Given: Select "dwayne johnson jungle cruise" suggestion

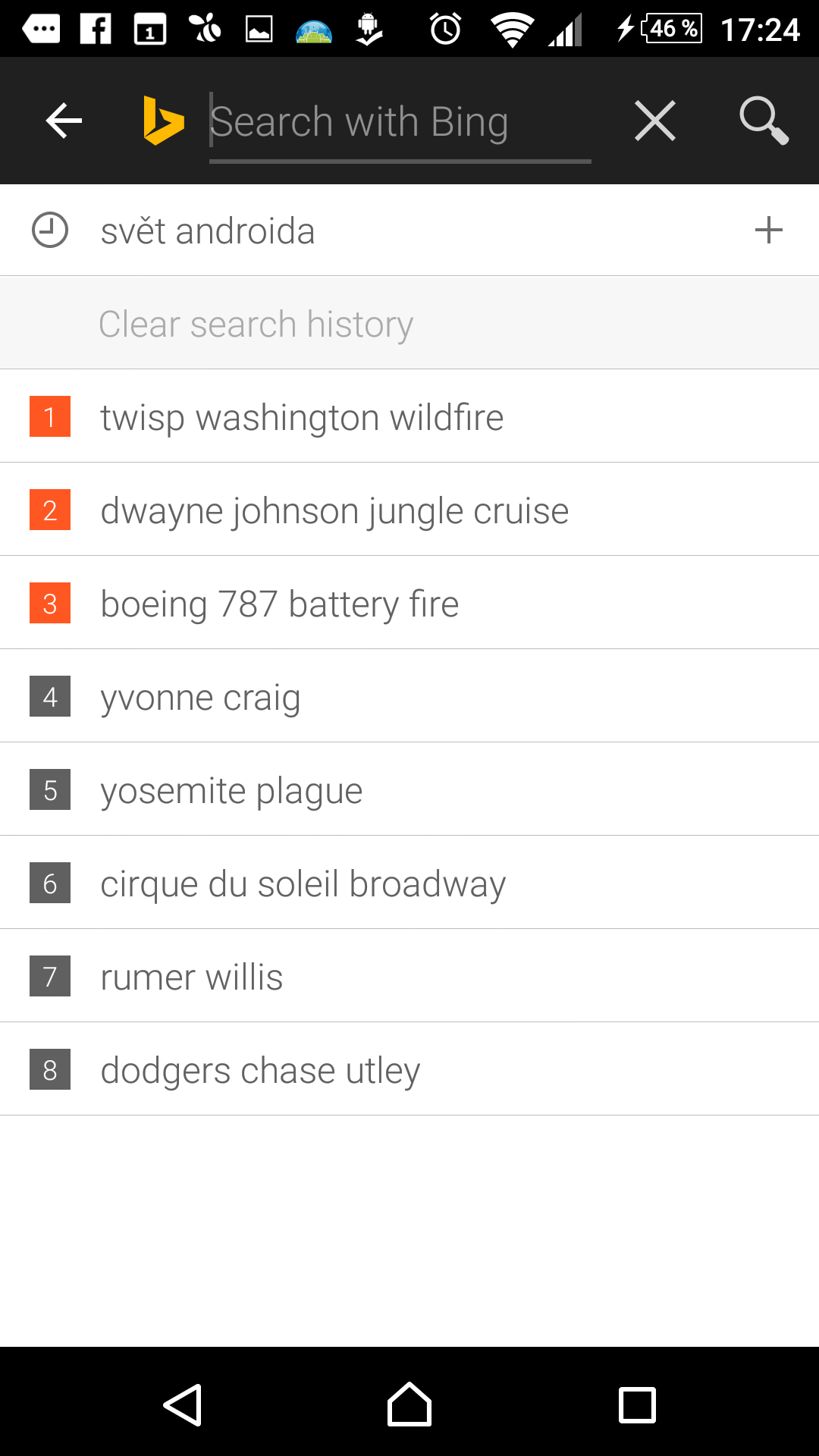Looking at the screenshot, I should pyautogui.click(x=409, y=510).
